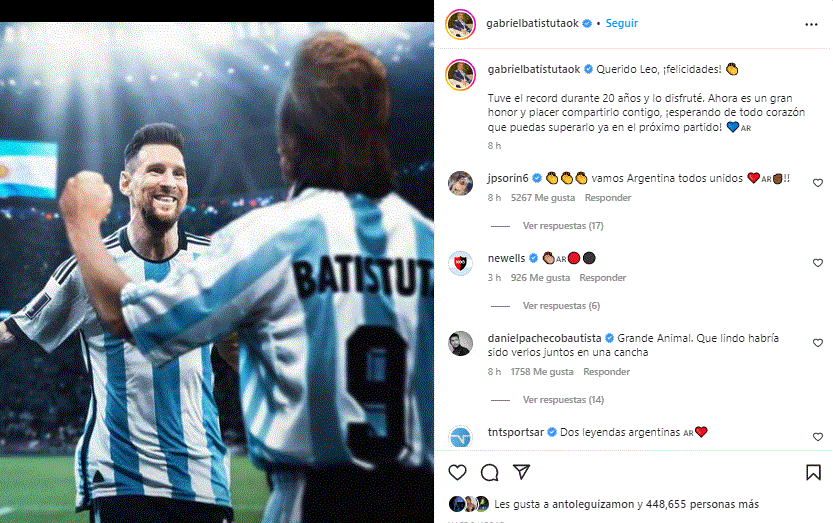Expand jpsorin6's 17 replies
The height and width of the screenshot is (523, 833).
(563, 226)
